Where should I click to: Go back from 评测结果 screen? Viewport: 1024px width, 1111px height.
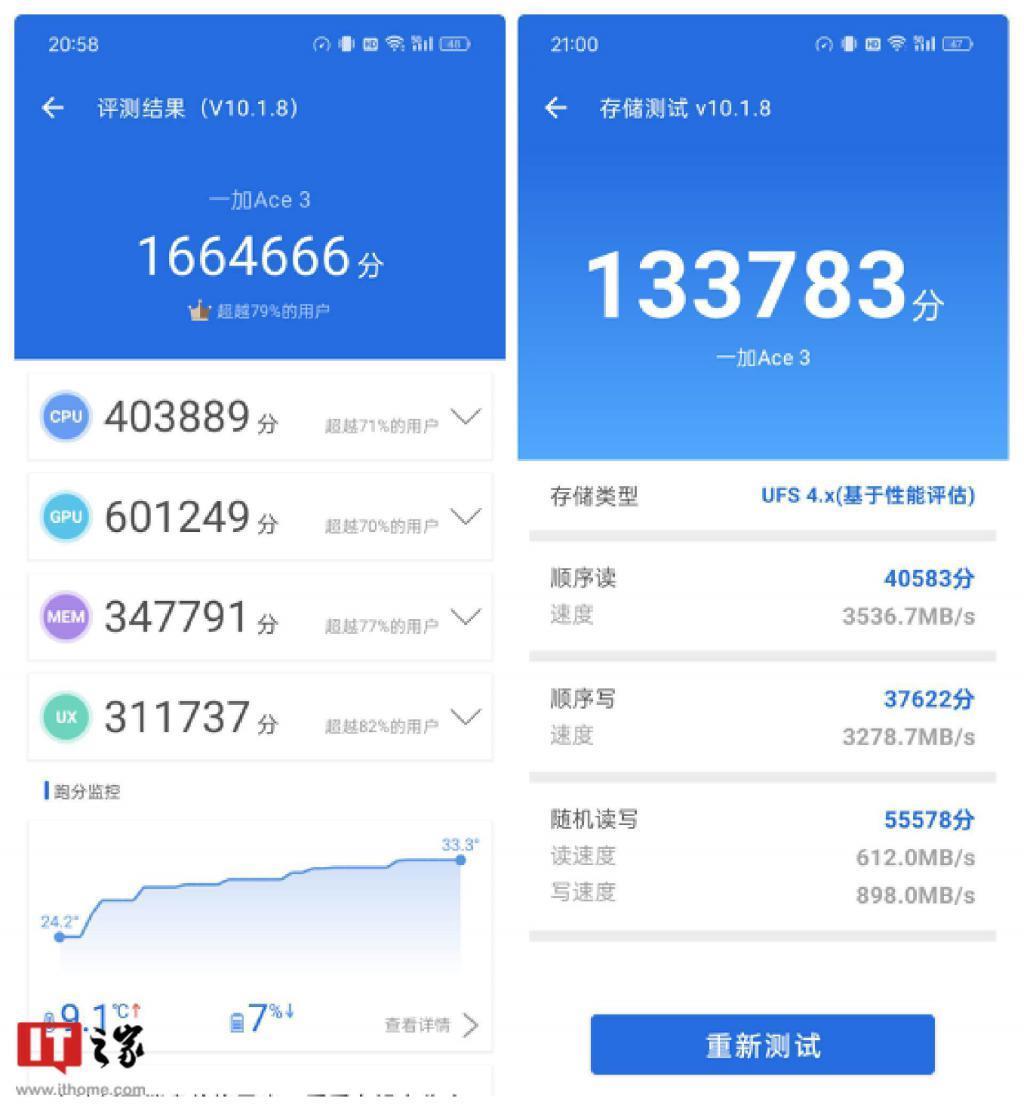tap(51, 108)
